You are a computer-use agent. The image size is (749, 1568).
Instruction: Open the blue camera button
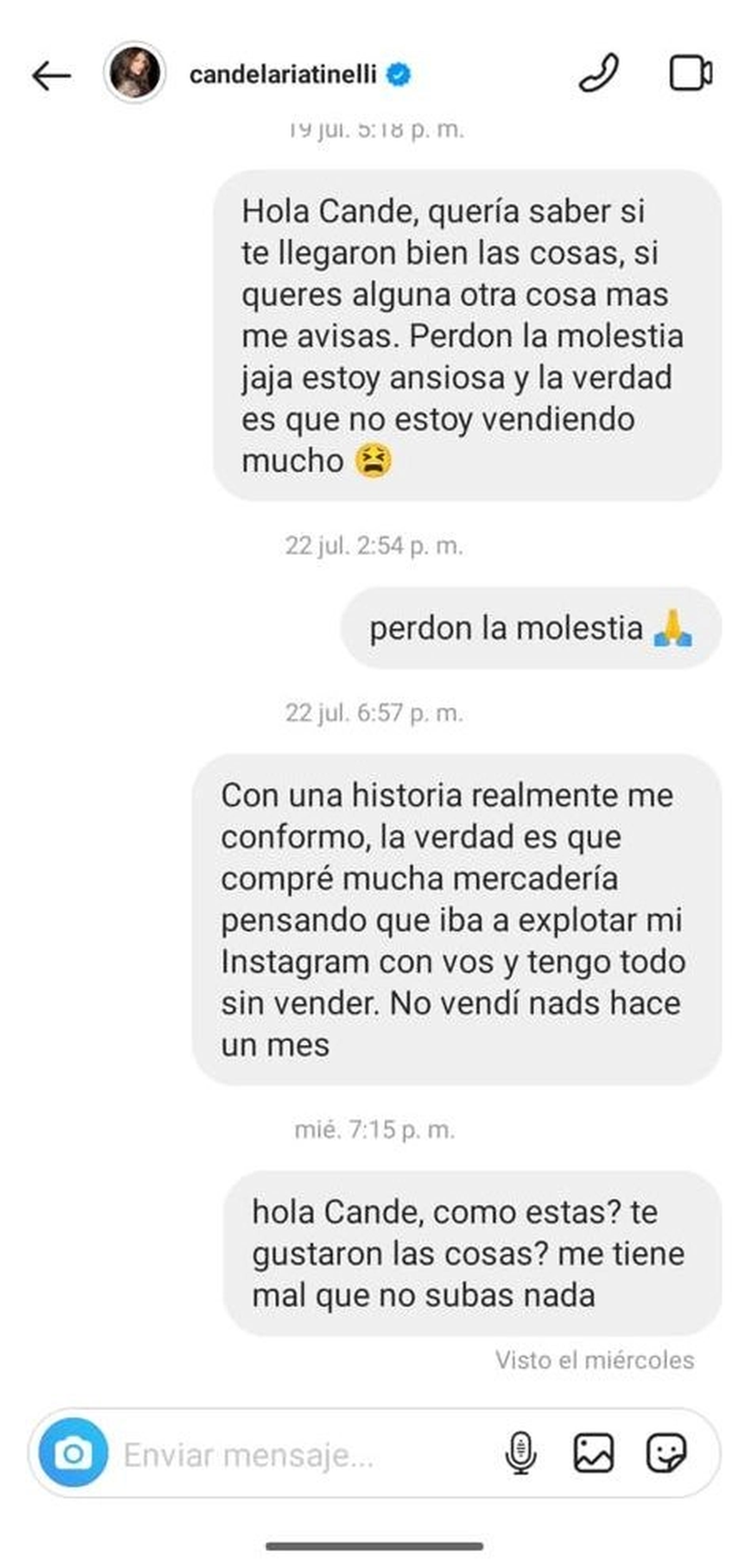(73, 1454)
